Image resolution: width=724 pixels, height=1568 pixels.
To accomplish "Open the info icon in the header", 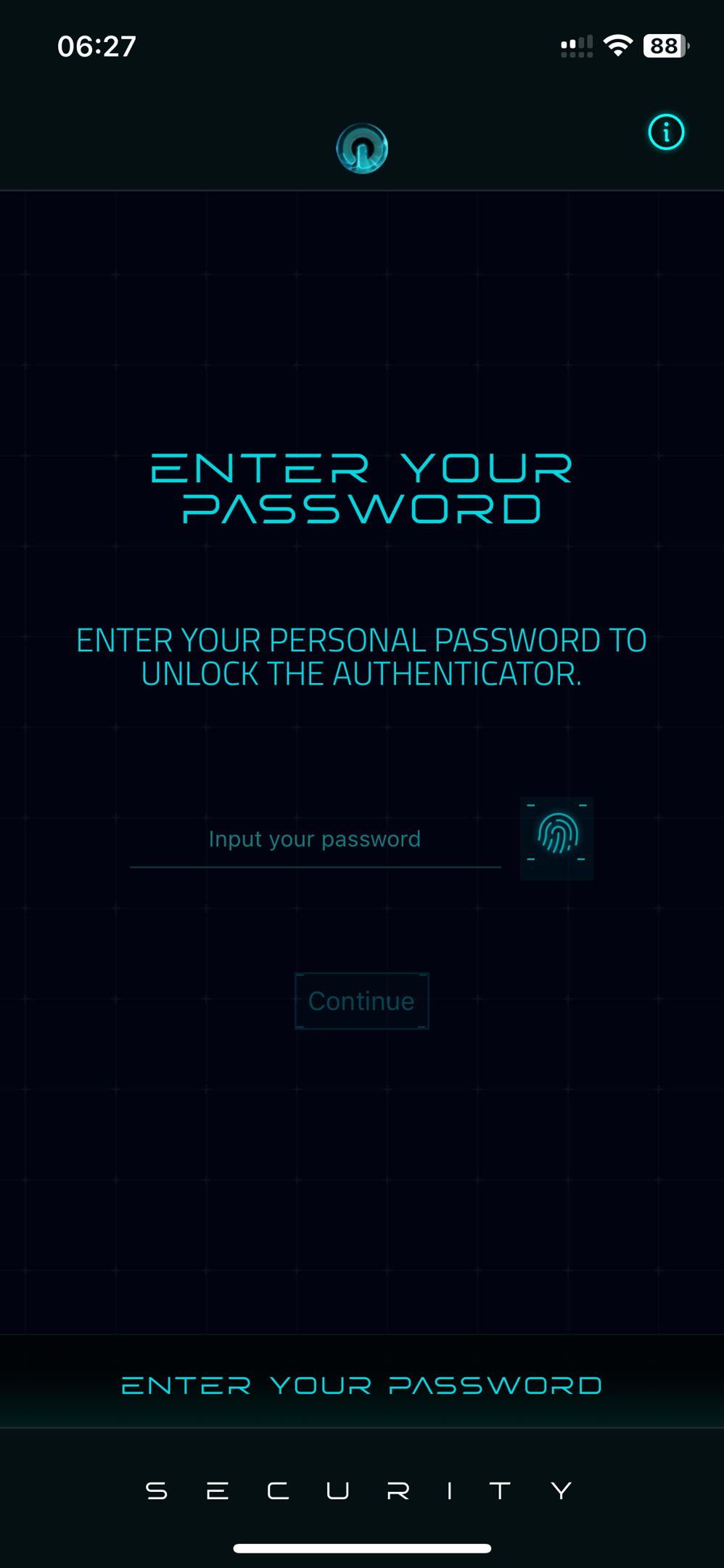I will (x=665, y=132).
